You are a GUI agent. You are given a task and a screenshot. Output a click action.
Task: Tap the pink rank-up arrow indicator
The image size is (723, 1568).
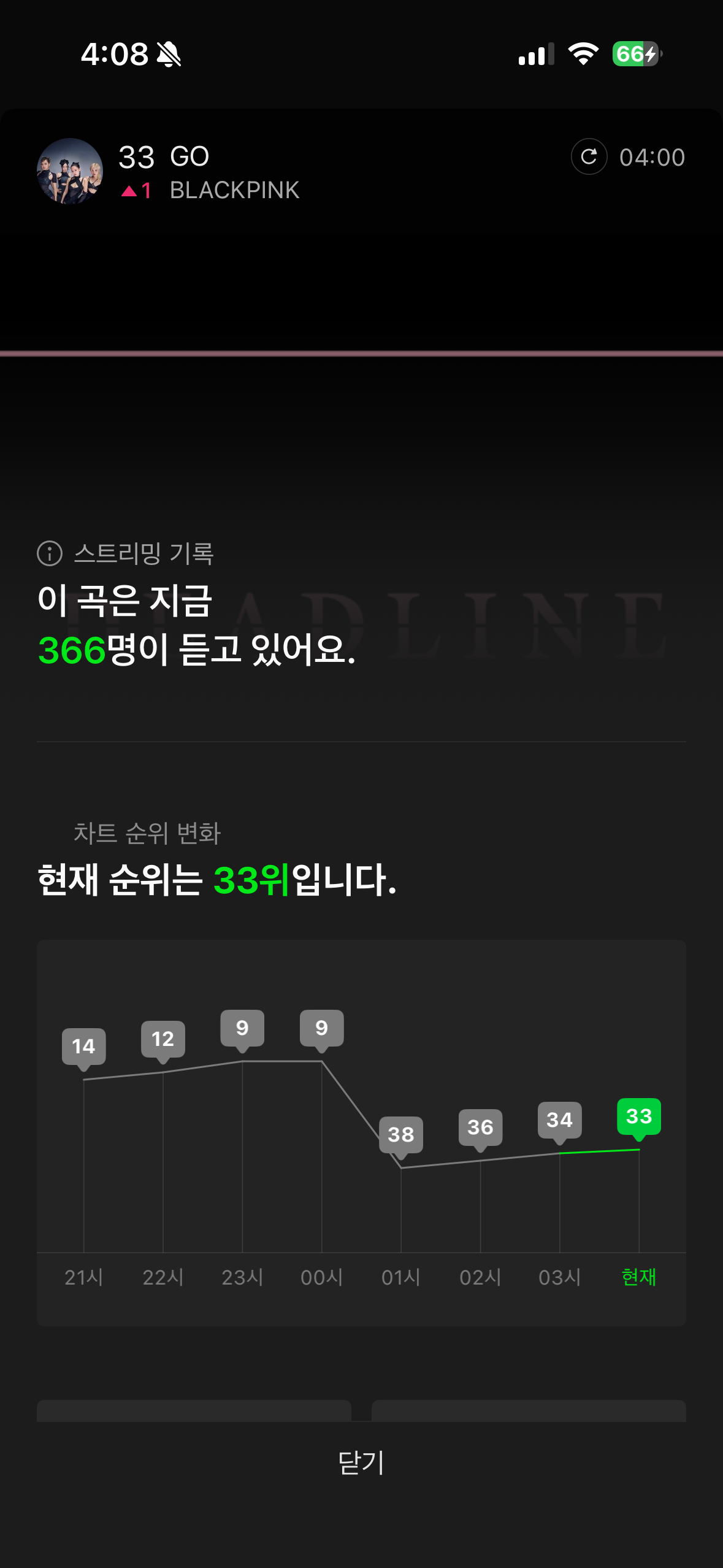pos(131,192)
